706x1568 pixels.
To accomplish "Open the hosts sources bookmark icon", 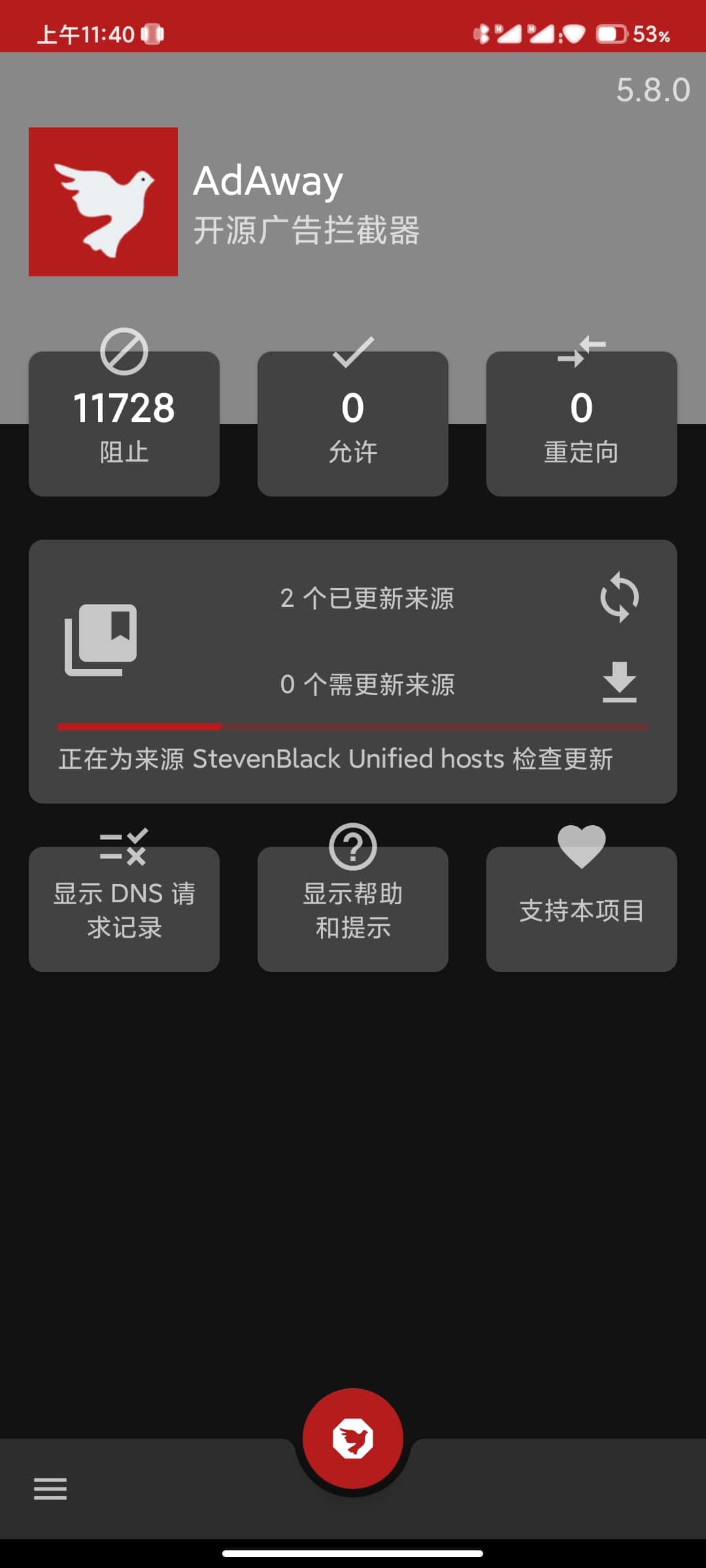I will (101, 640).
